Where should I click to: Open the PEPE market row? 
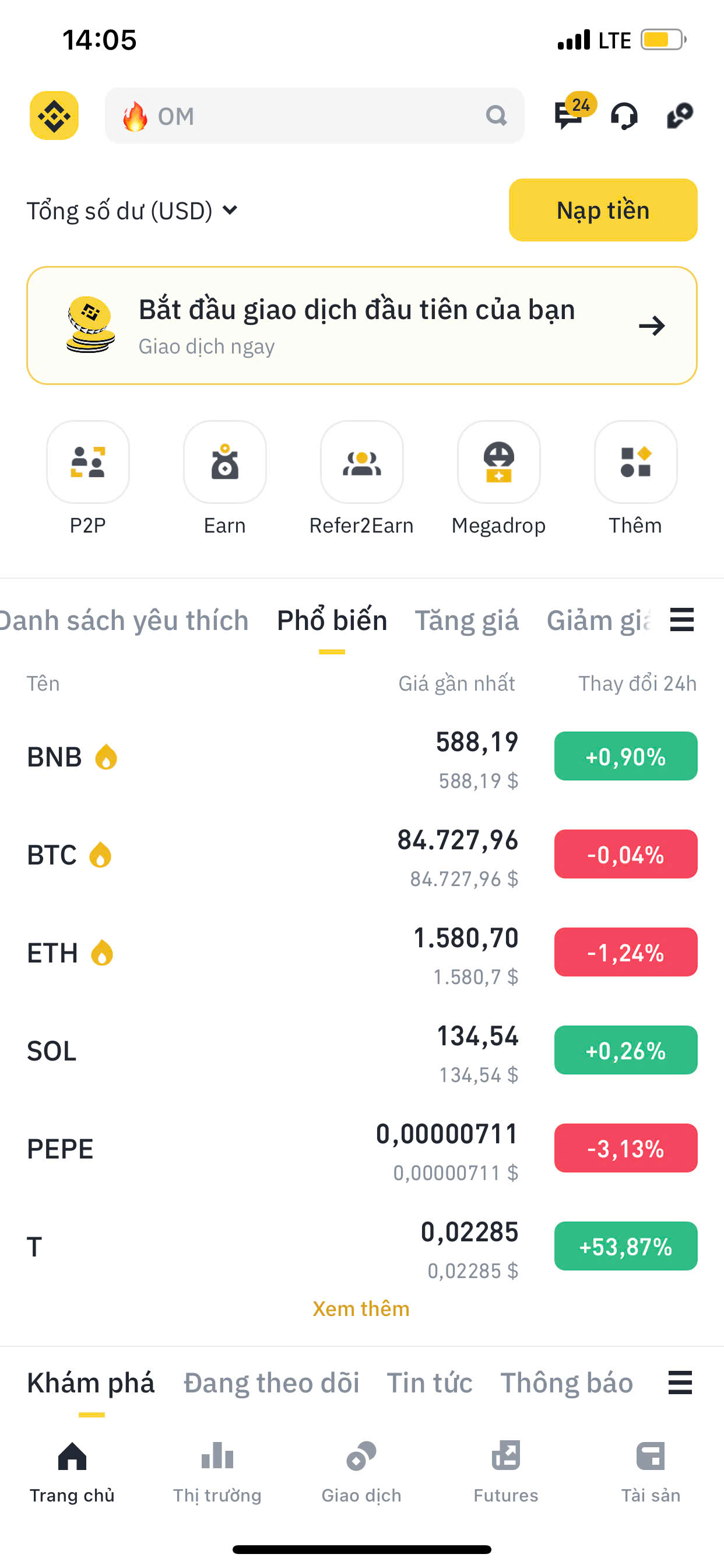pos(362,1149)
